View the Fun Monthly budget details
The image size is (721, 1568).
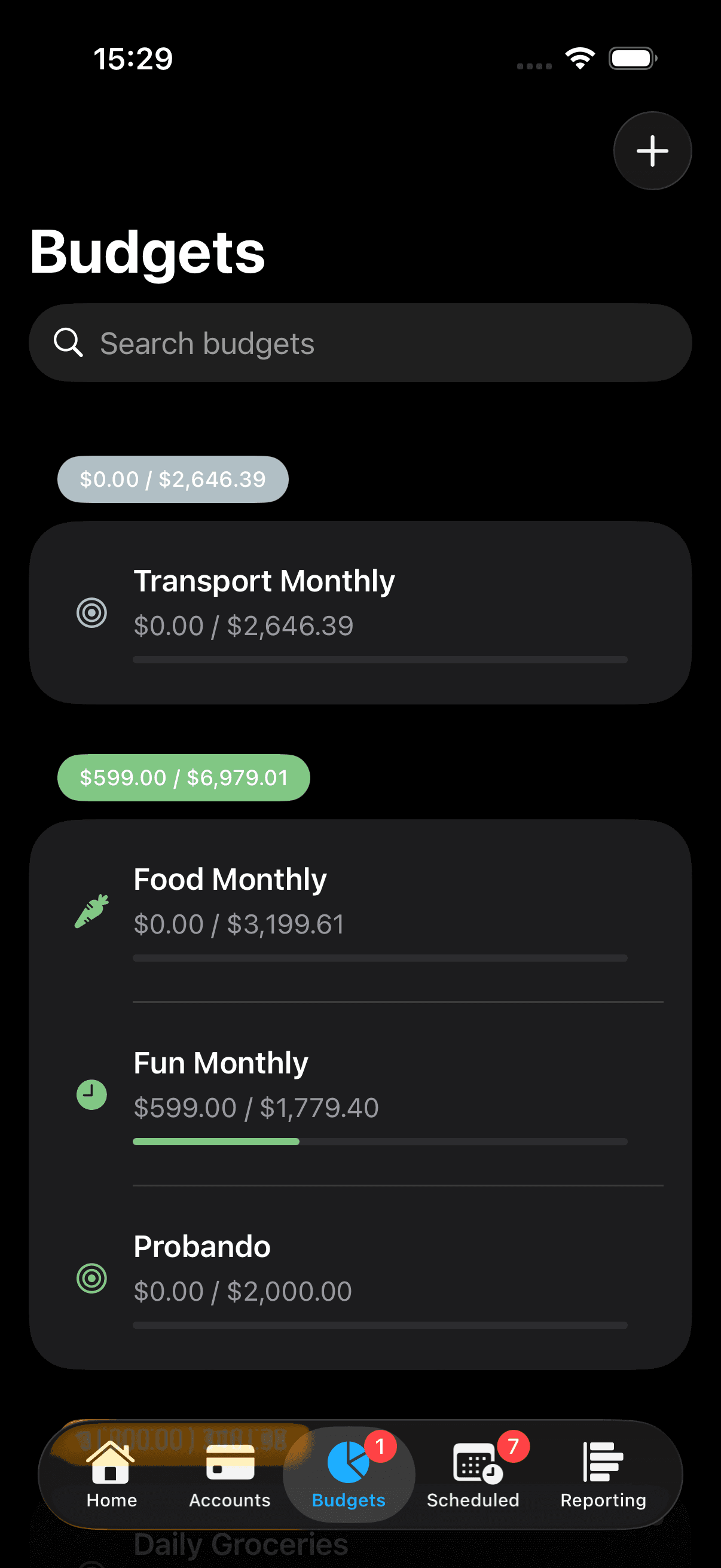click(x=360, y=1094)
